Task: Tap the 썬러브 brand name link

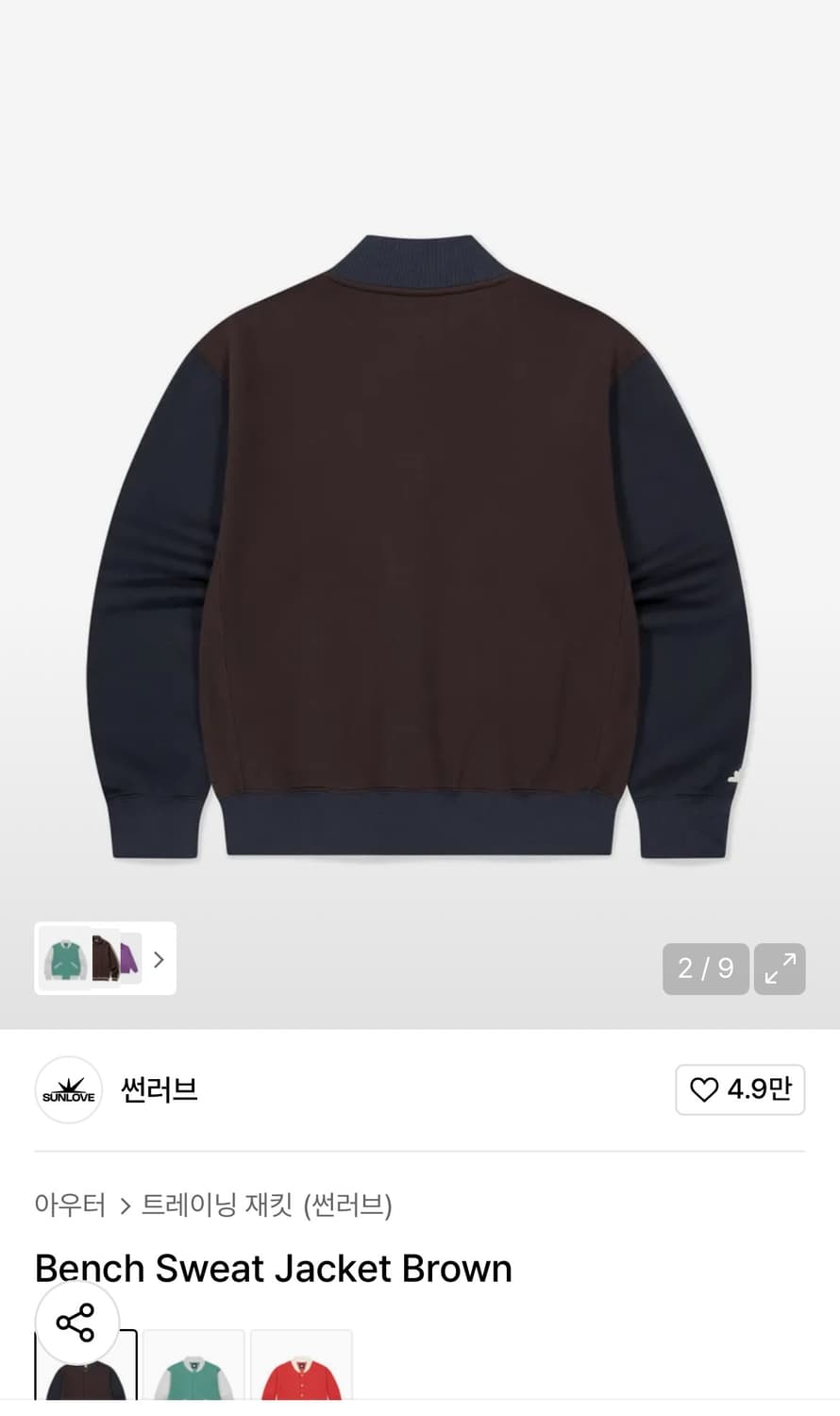Action: 158,1089
